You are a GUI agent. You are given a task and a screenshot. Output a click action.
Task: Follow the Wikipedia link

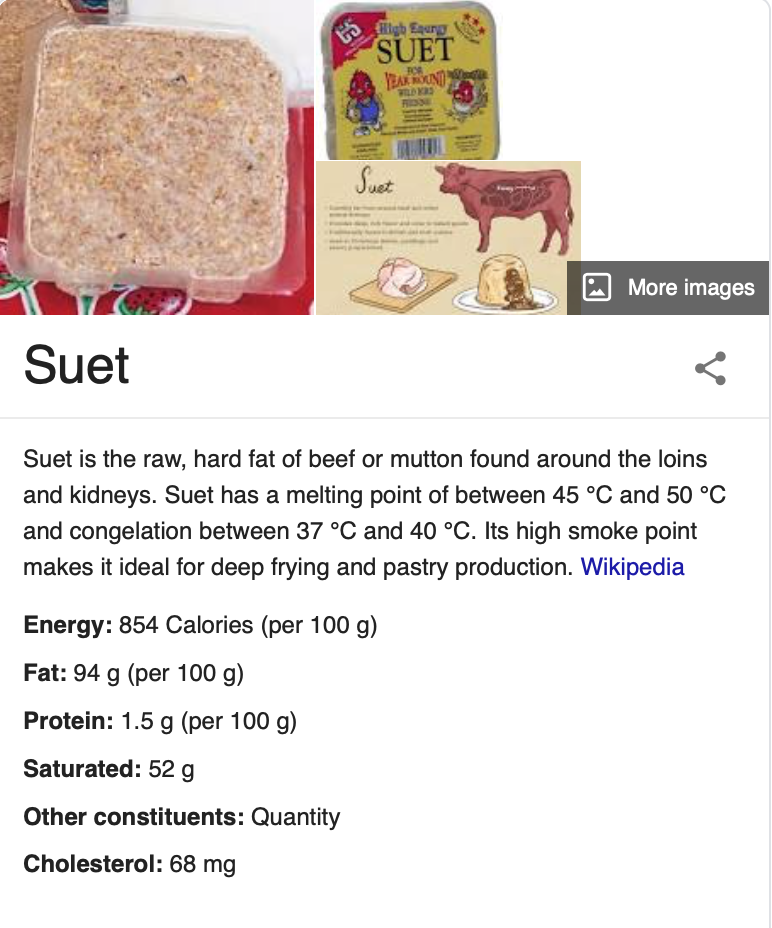point(632,567)
